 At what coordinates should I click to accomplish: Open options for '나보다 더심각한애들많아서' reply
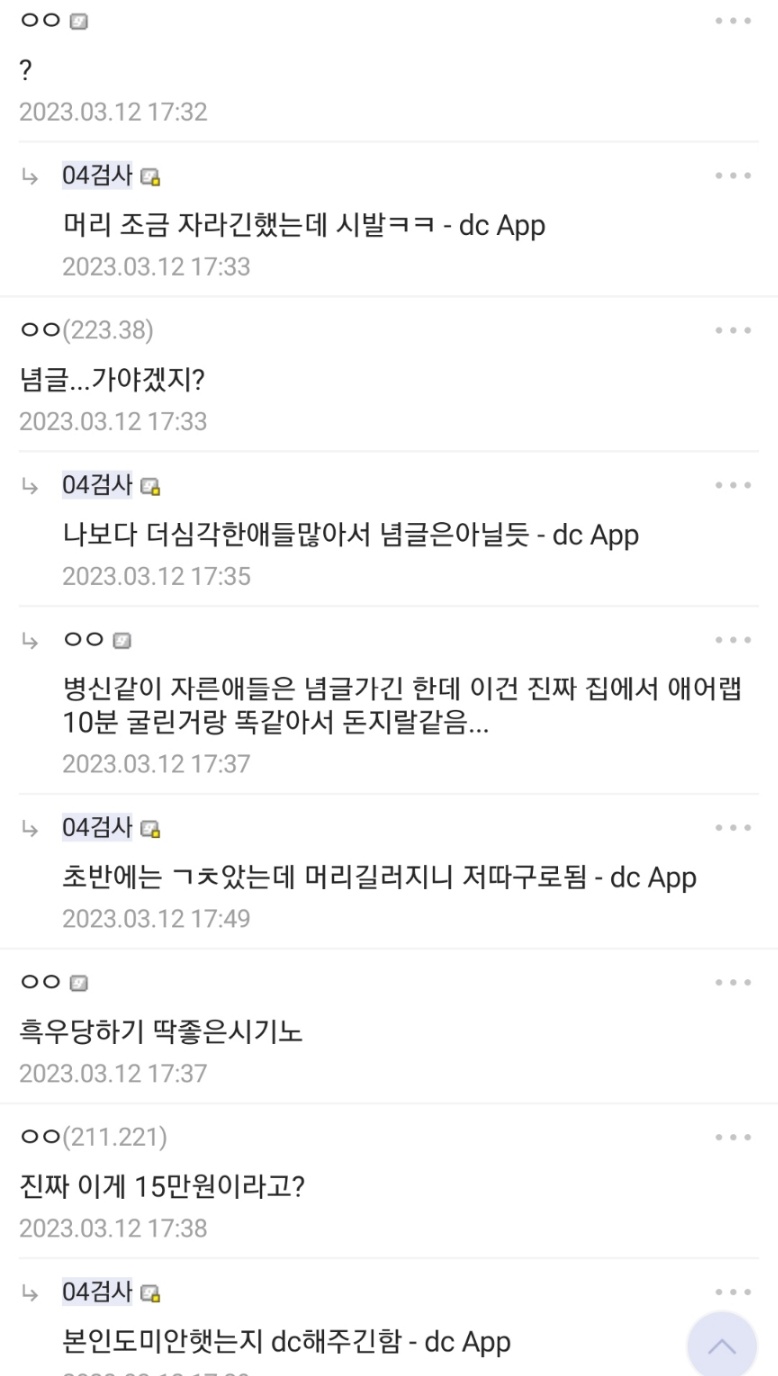(x=733, y=486)
